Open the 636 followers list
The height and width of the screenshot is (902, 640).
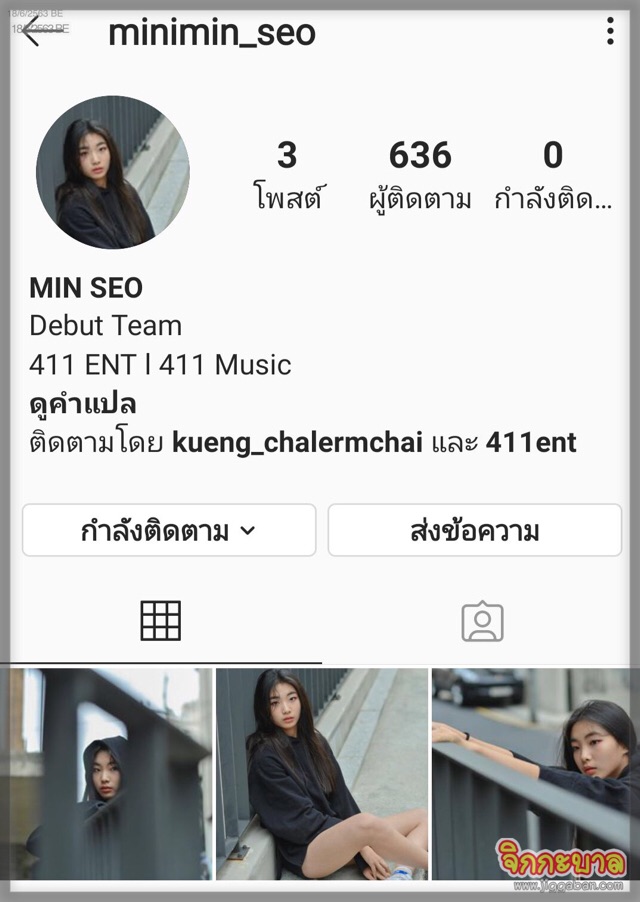click(420, 174)
